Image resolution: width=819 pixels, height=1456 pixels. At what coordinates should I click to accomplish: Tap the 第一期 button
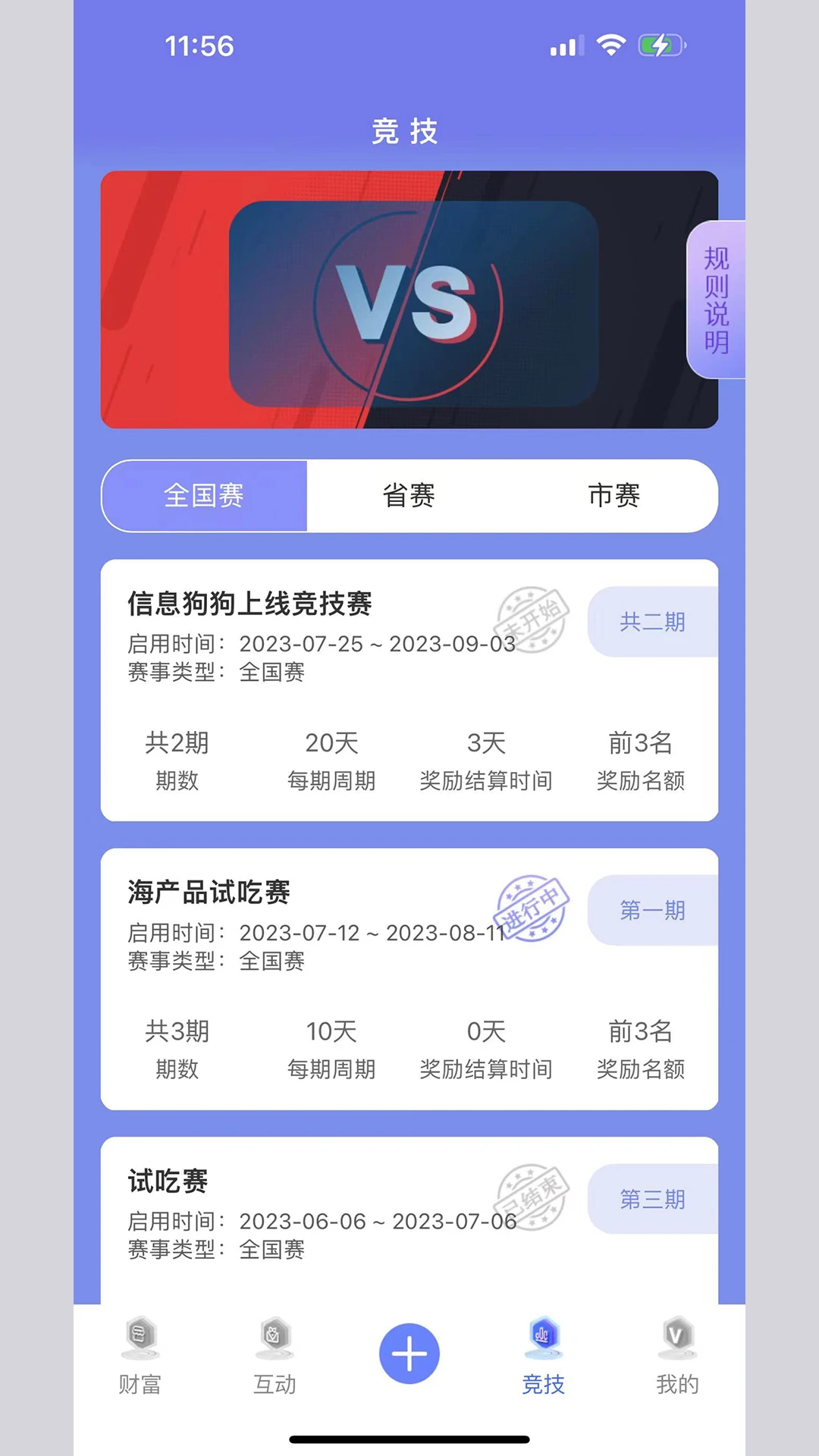652,910
